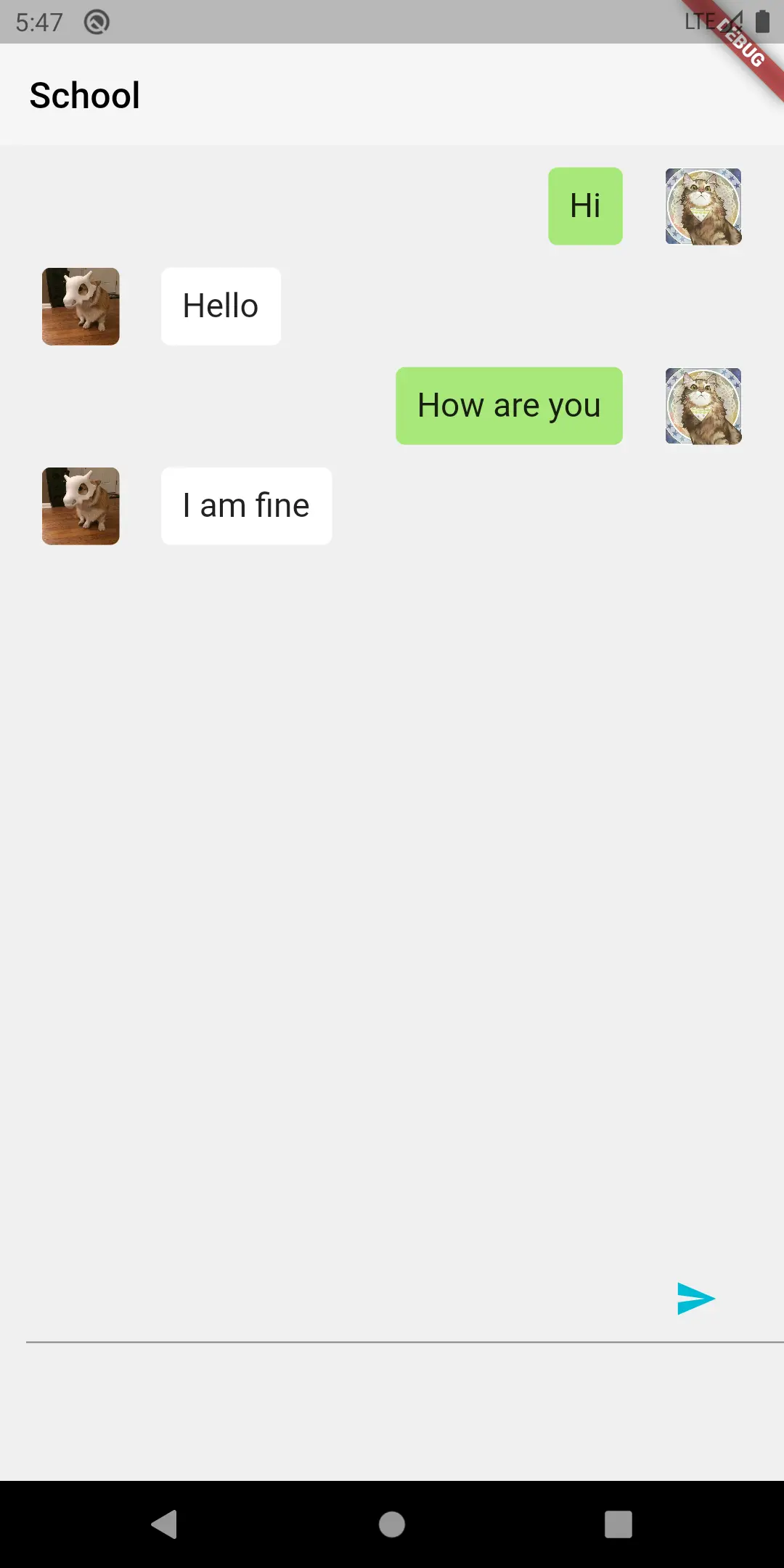Tap the message input field above the underline
The image size is (784, 1568).
point(327,1299)
